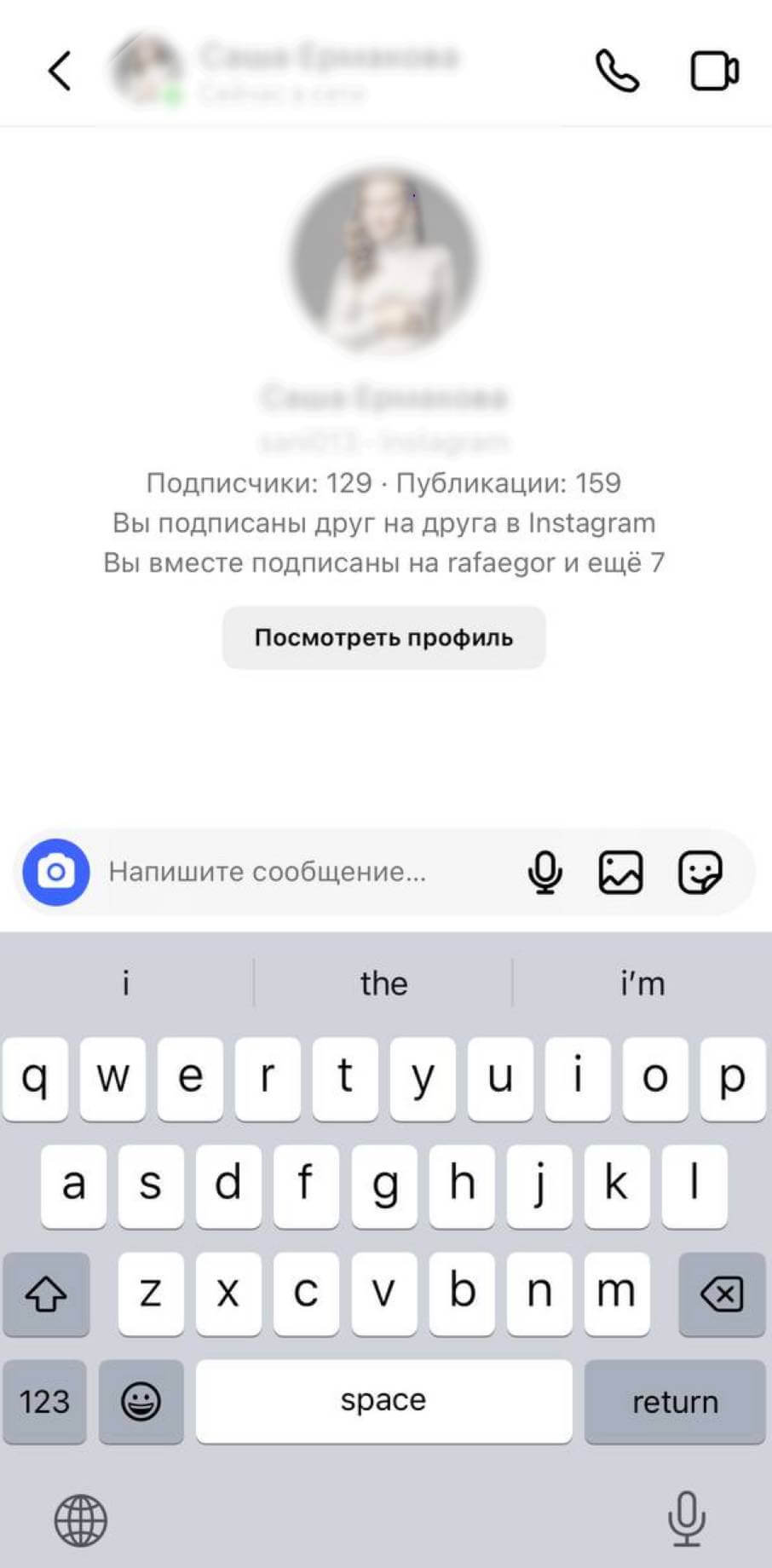
Task: Open the sticker picker
Action: [x=700, y=872]
